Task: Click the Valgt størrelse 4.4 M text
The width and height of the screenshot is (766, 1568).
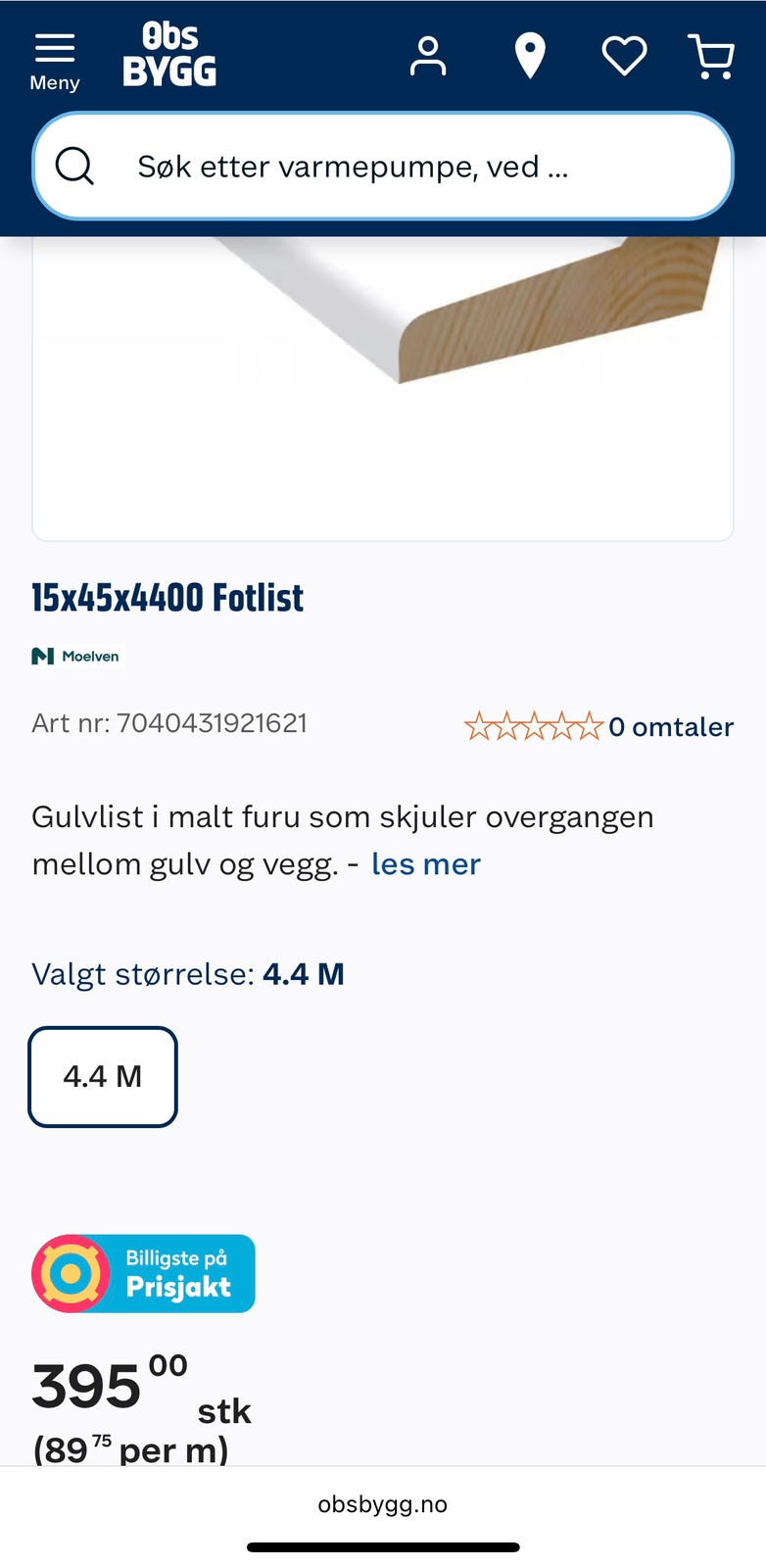Action: pos(188,974)
